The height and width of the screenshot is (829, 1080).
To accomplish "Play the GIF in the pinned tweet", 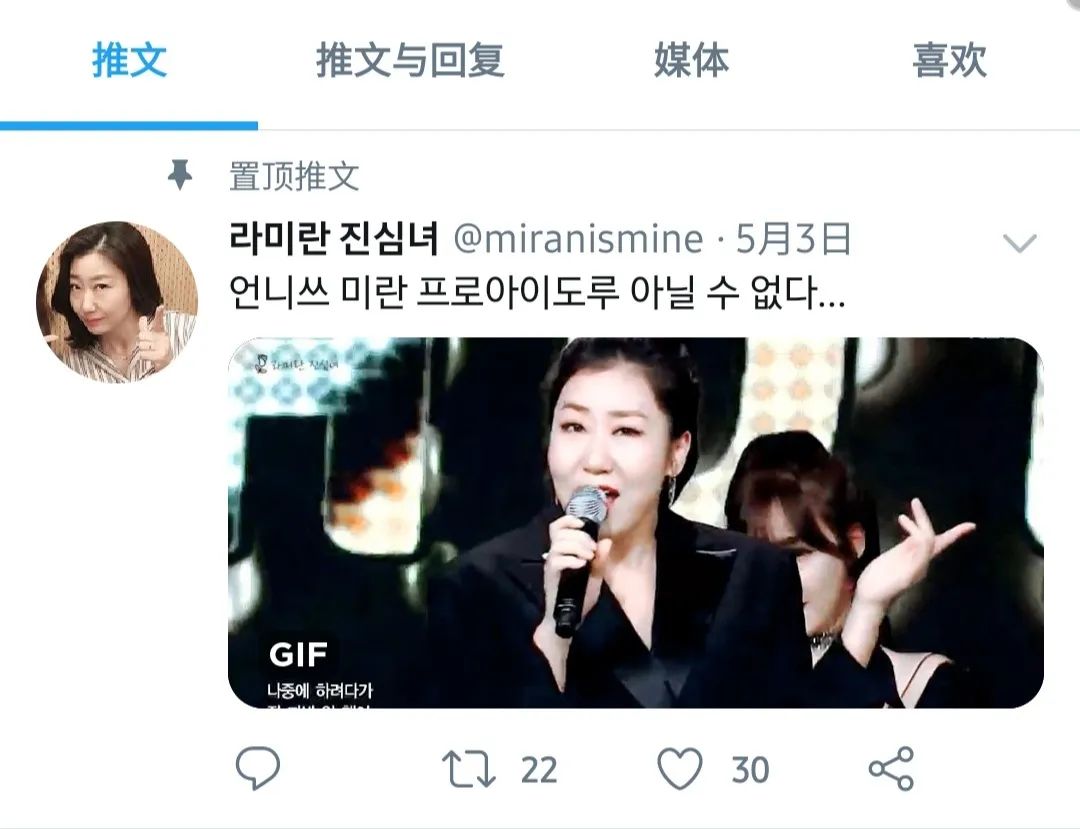I will (635, 522).
